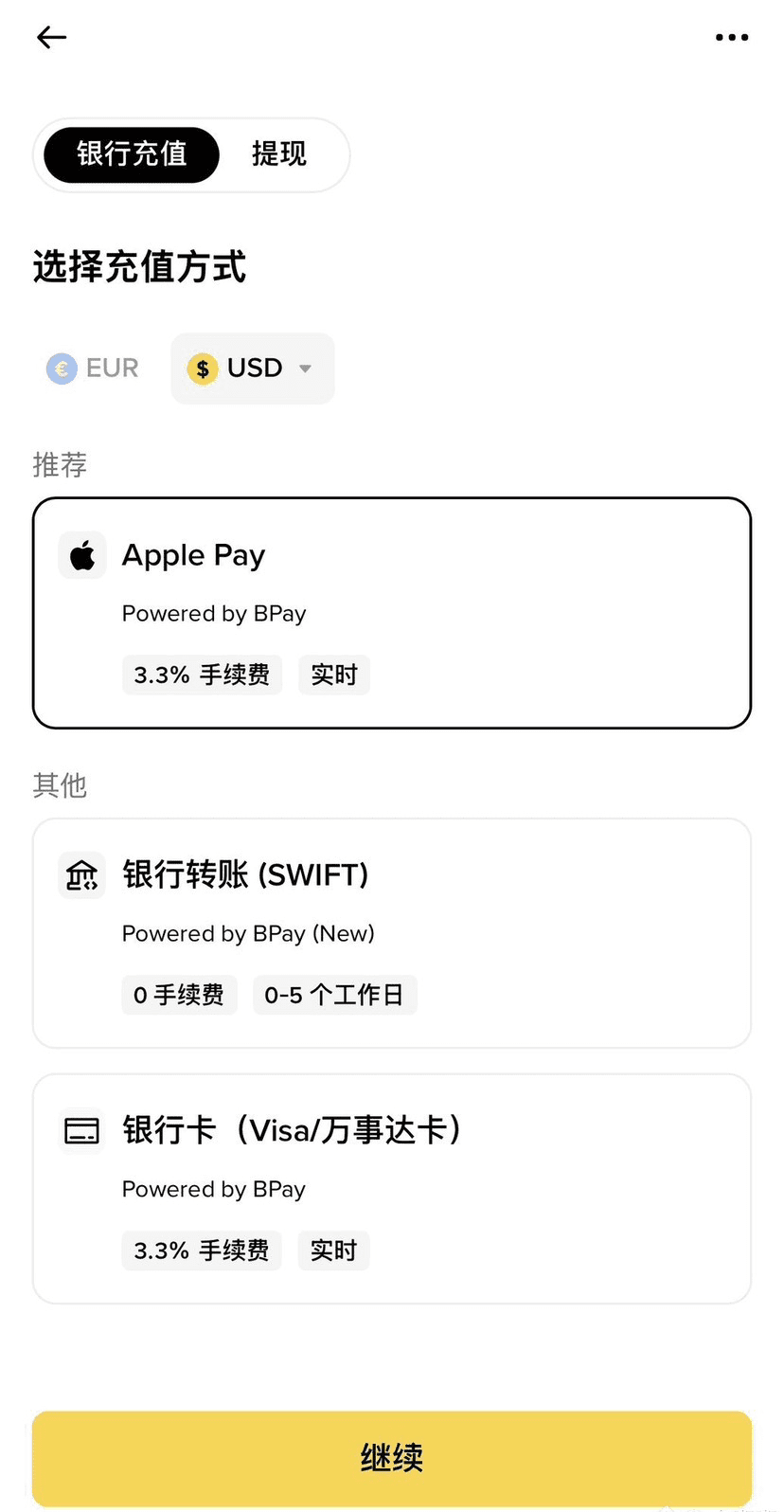
Task: Expand the USD currency dropdown
Action: (x=253, y=368)
